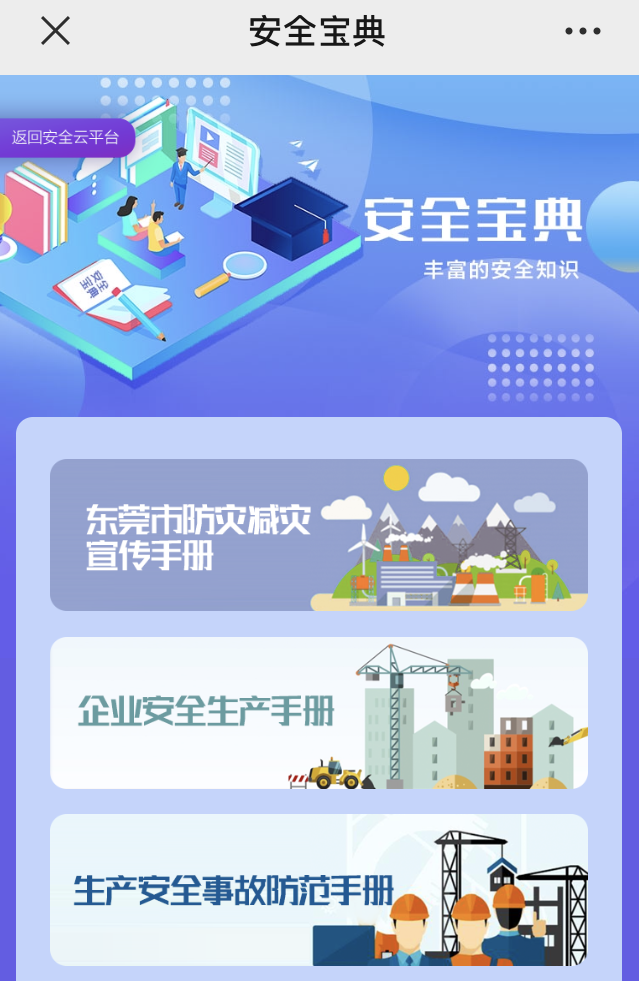639x981 pixels.
Task: View the 生产安全事故防范手册 card
Action: point(318,890)
